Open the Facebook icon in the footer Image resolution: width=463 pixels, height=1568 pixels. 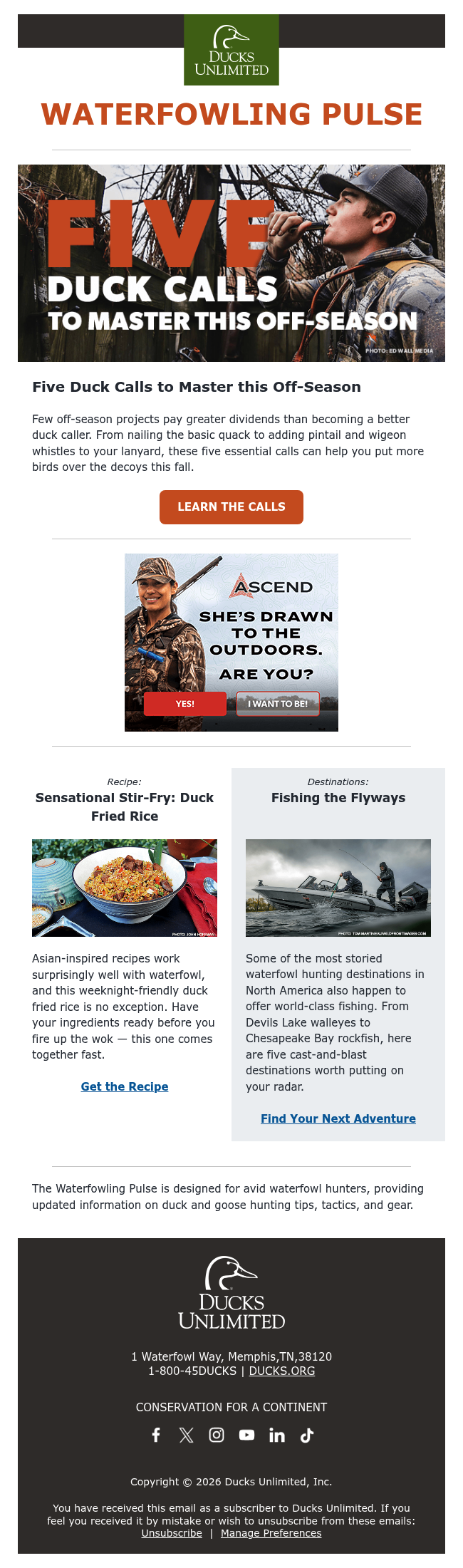(x=156, y=1435)
